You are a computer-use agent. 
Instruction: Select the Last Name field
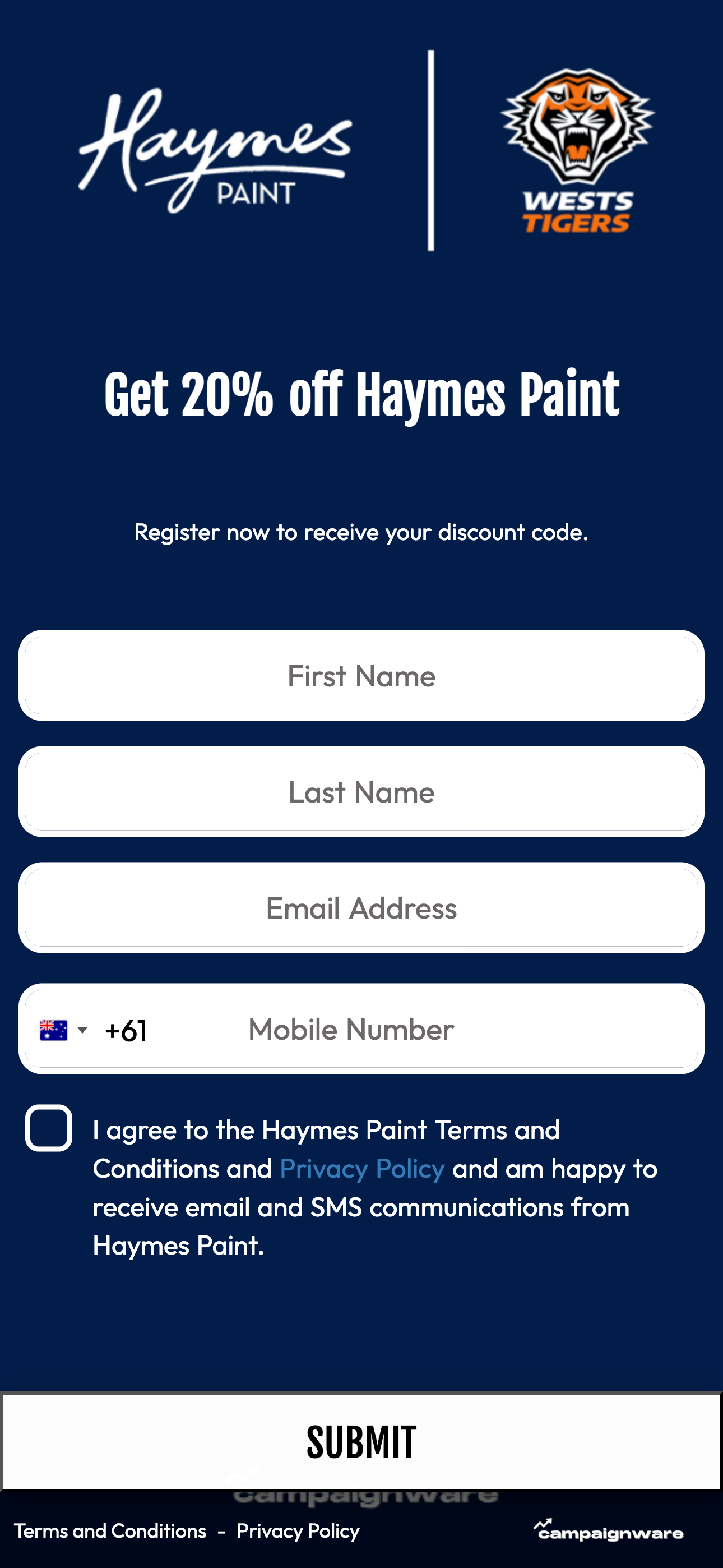(x=361, y=792)
